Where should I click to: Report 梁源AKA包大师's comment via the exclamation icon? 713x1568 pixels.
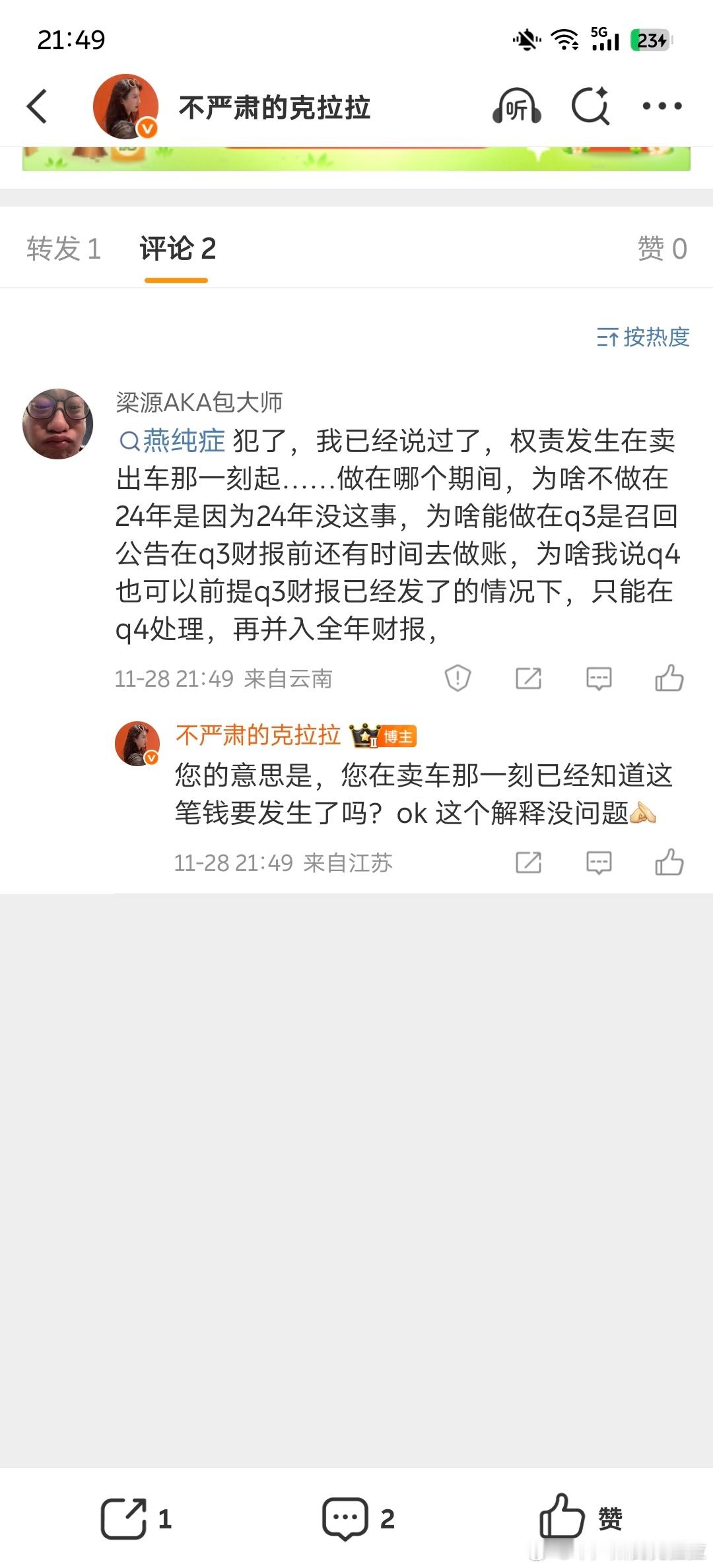click(459, 678)
